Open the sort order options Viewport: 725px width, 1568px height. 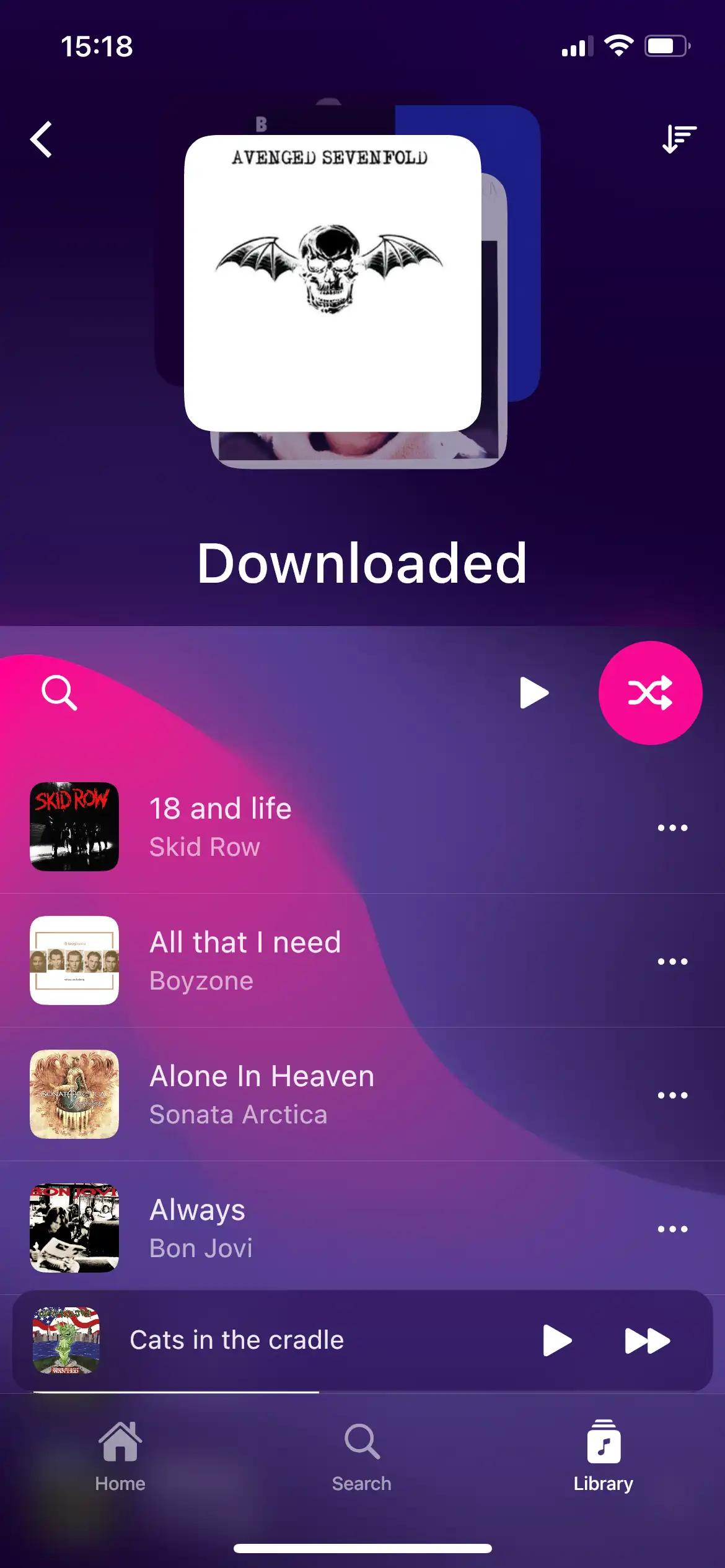679,139
